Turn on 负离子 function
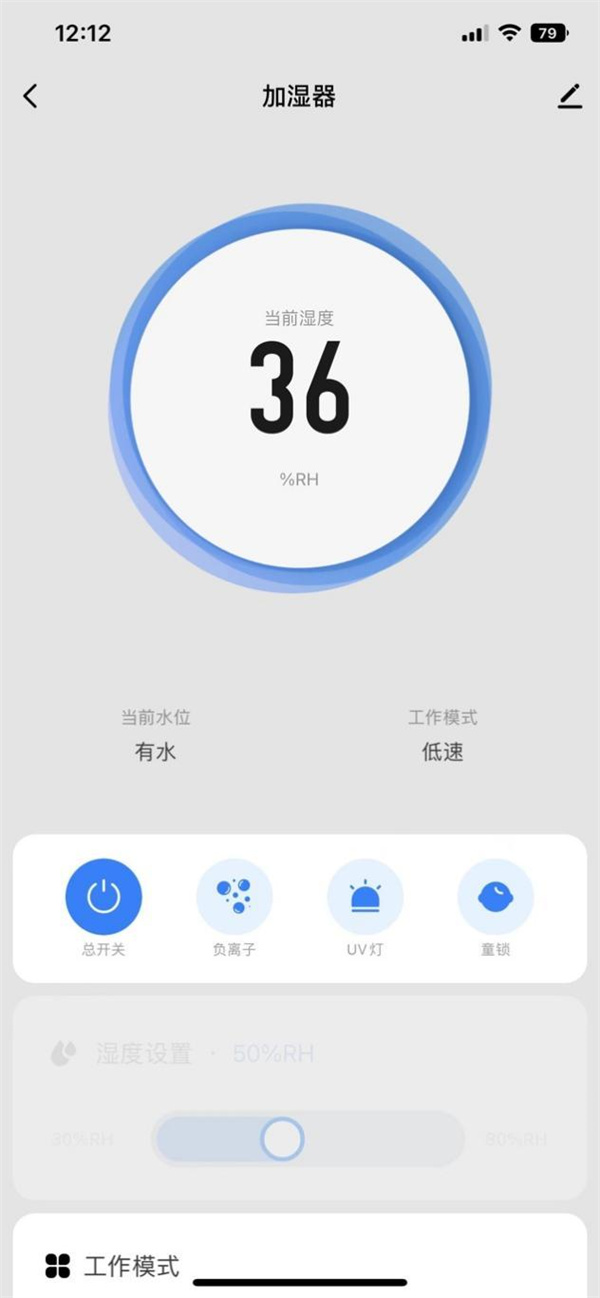This screenshot has height=1298, width=600. (234, 897)
